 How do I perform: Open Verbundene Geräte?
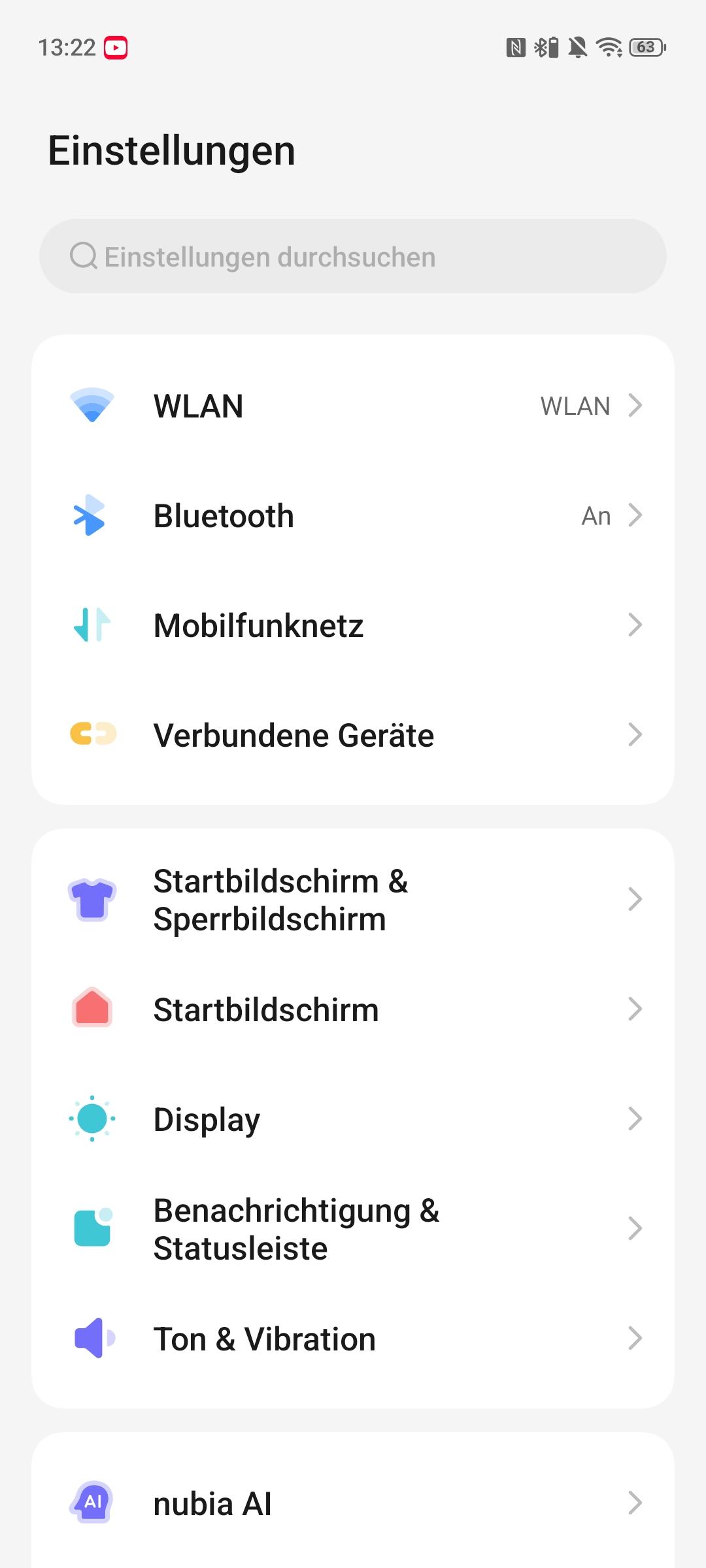353,735
